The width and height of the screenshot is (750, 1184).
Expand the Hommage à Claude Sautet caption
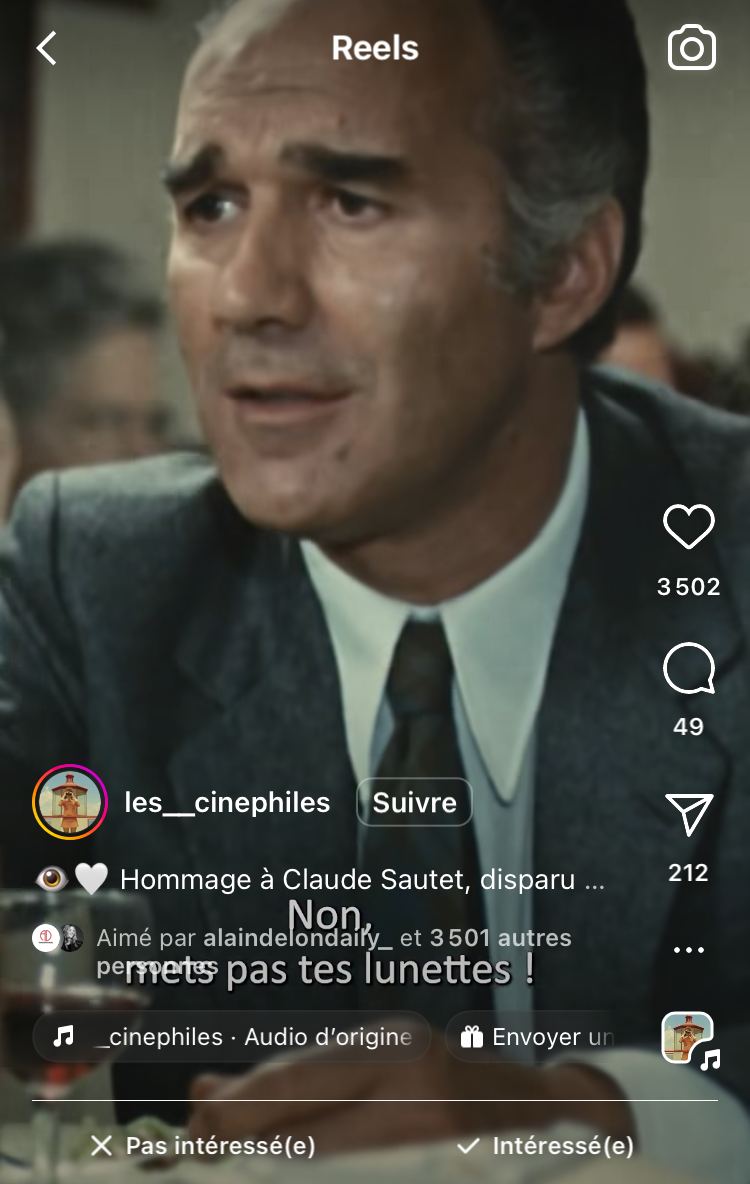coord(362,880)
